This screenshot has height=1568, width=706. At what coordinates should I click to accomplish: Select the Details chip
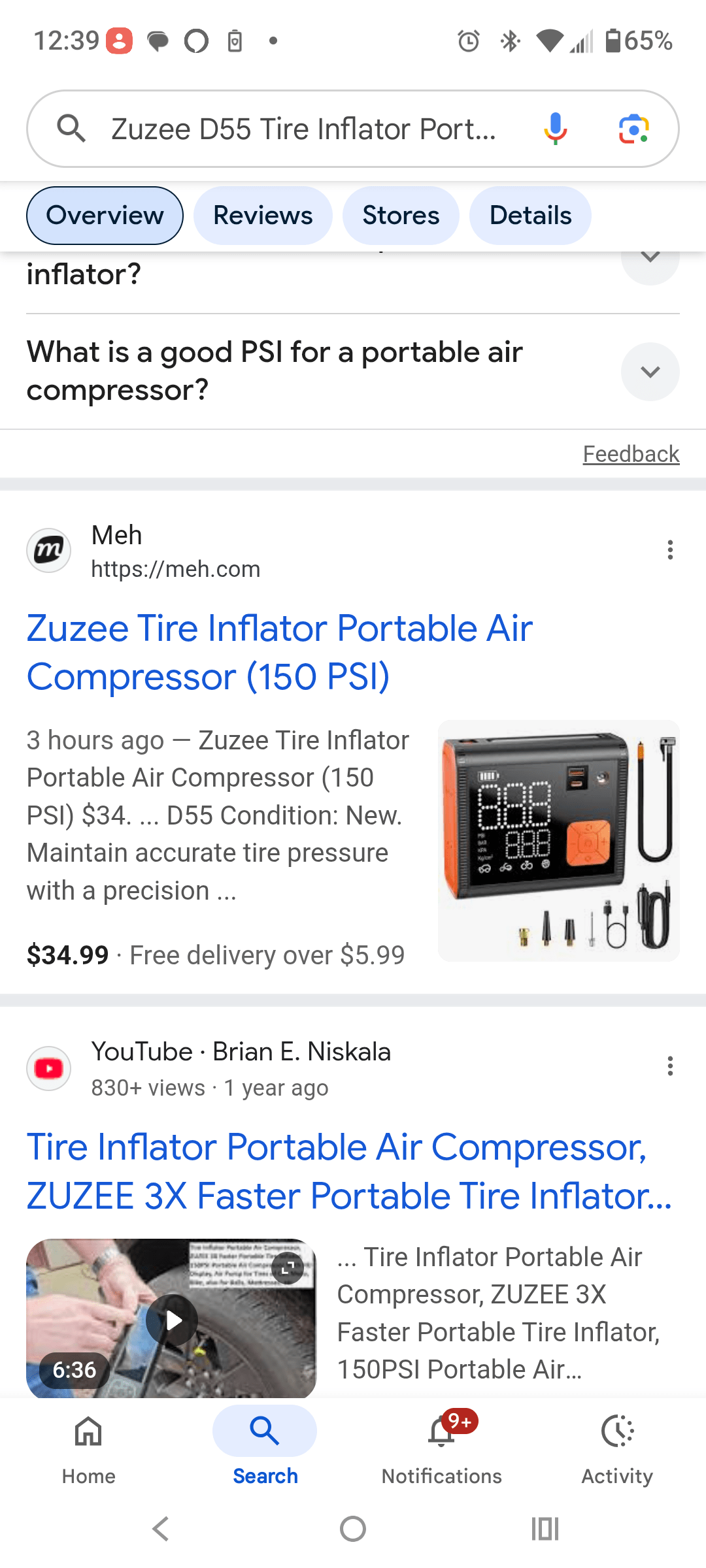pyautogui.click(x=530, y=216)
